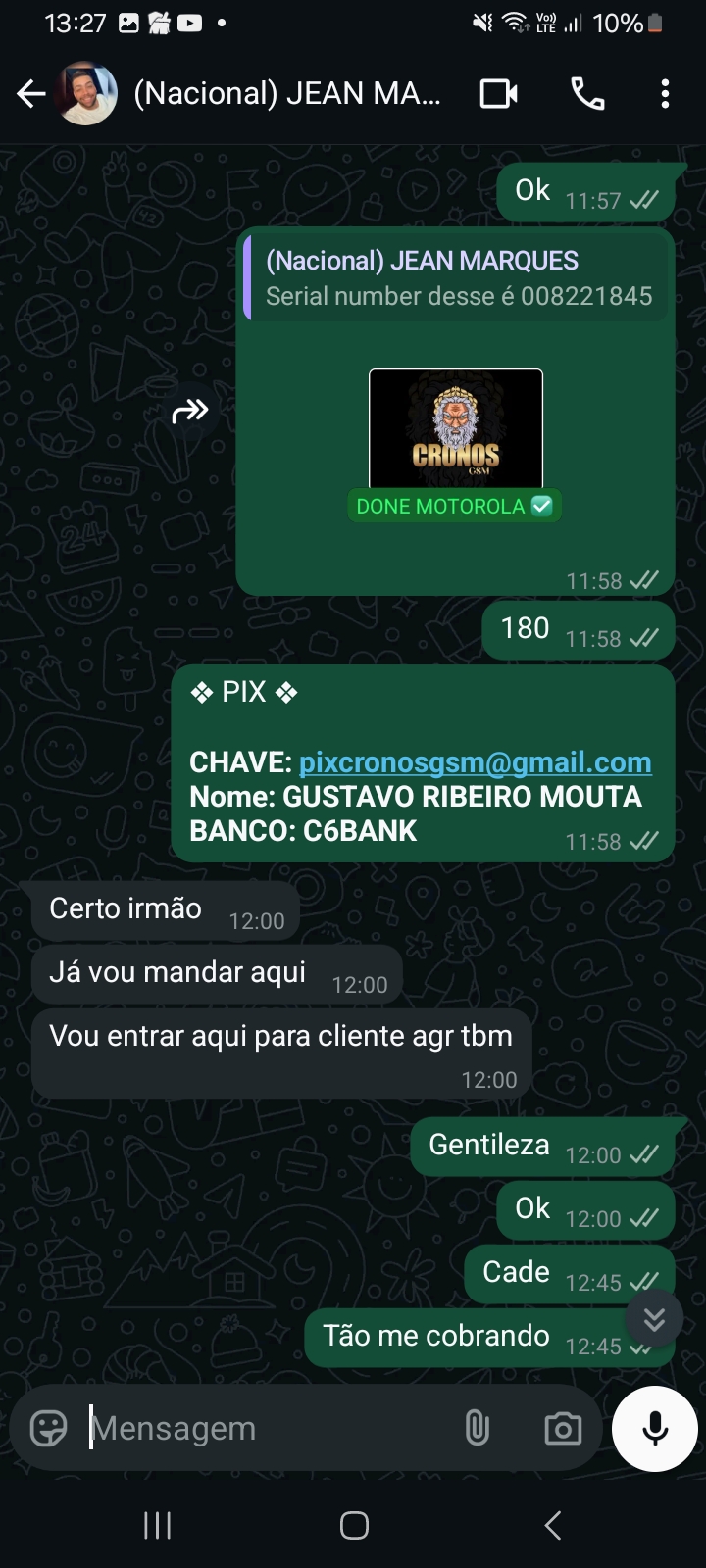Open the chat overflow menu
Viewport: 706px width, 1568px height.
665,94
